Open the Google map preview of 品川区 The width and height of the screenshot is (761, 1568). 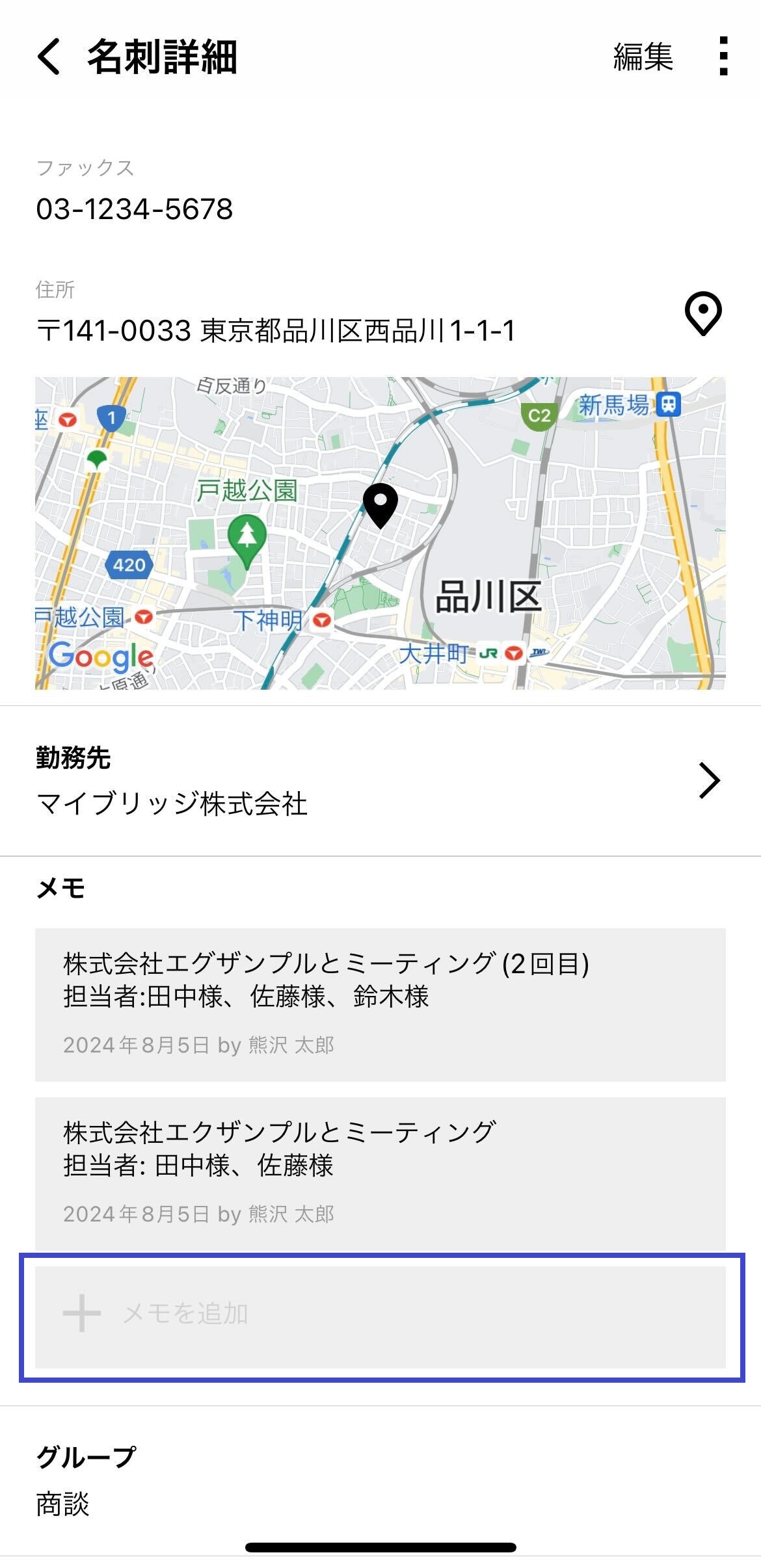(x=380, y=533)
